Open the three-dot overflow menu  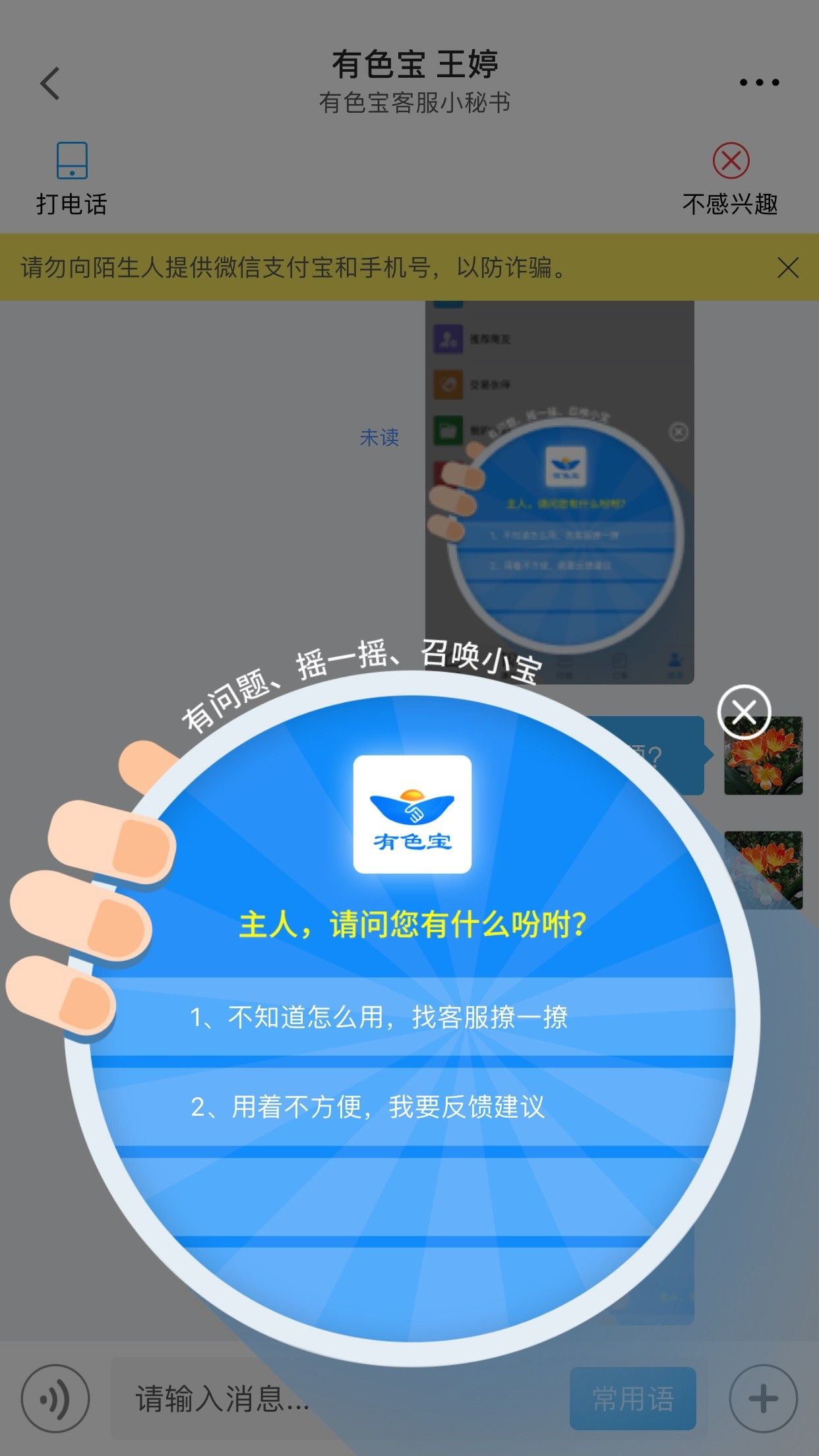(759, 83)
